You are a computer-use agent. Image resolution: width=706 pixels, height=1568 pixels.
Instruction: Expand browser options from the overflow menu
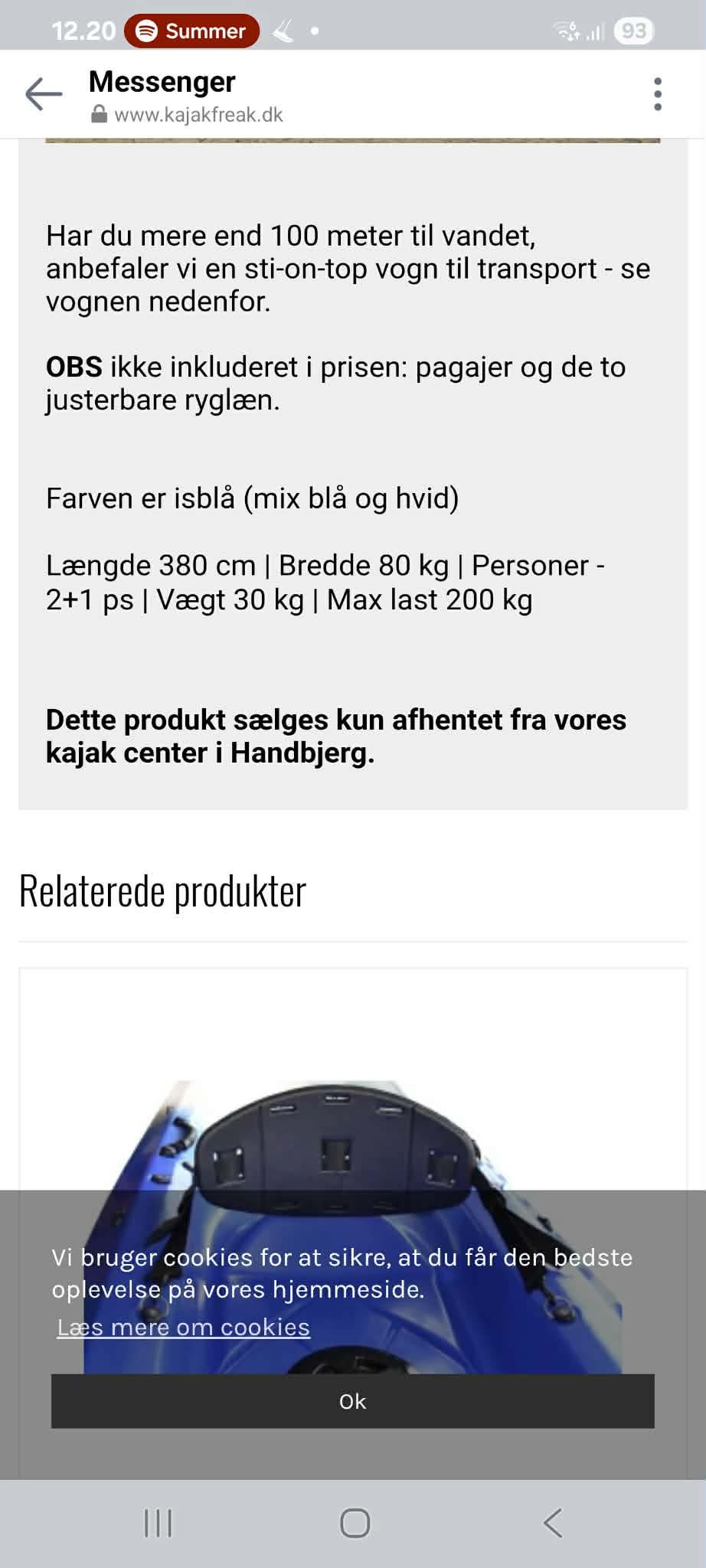659,94
